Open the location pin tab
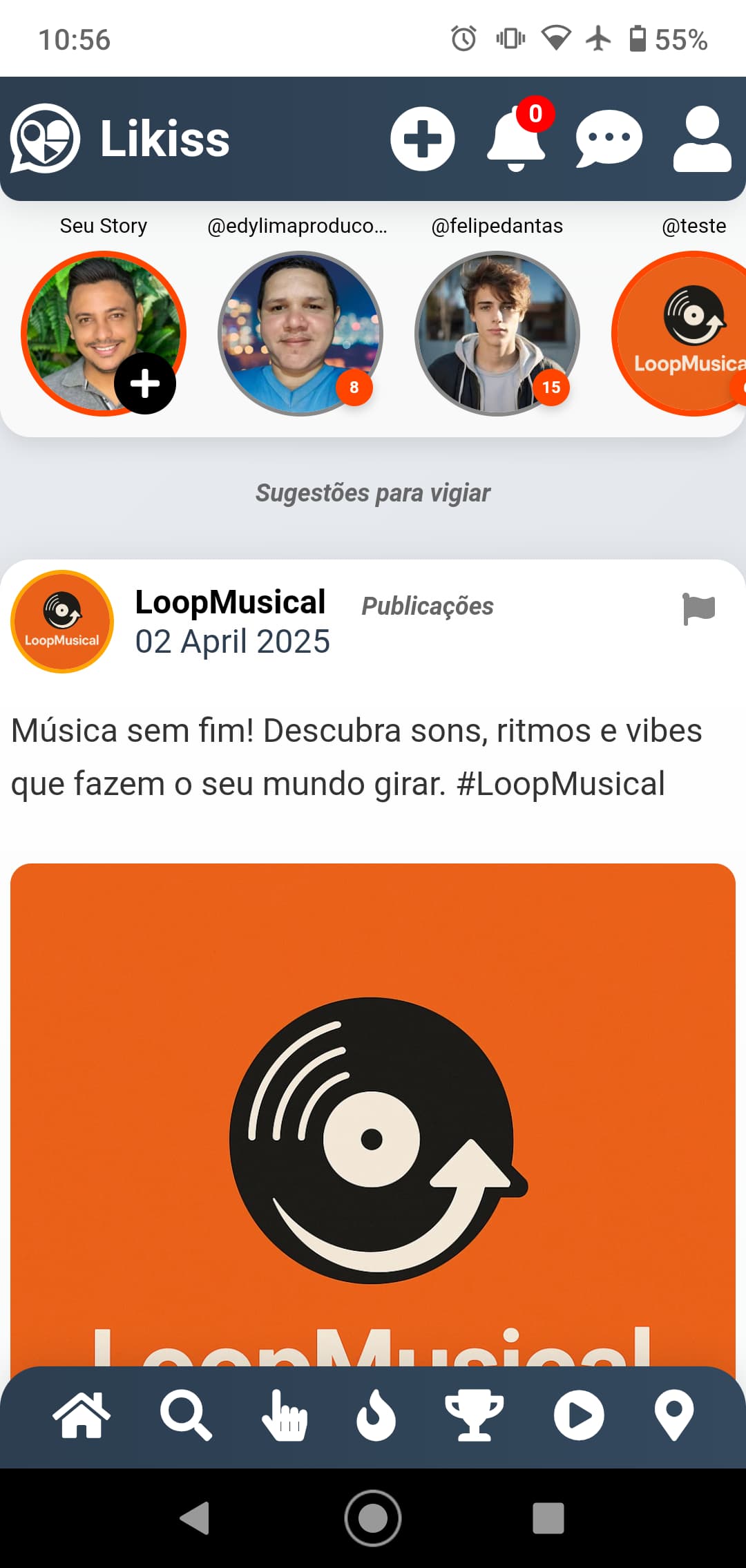746x1568 pixels. tap(673, 1415)
